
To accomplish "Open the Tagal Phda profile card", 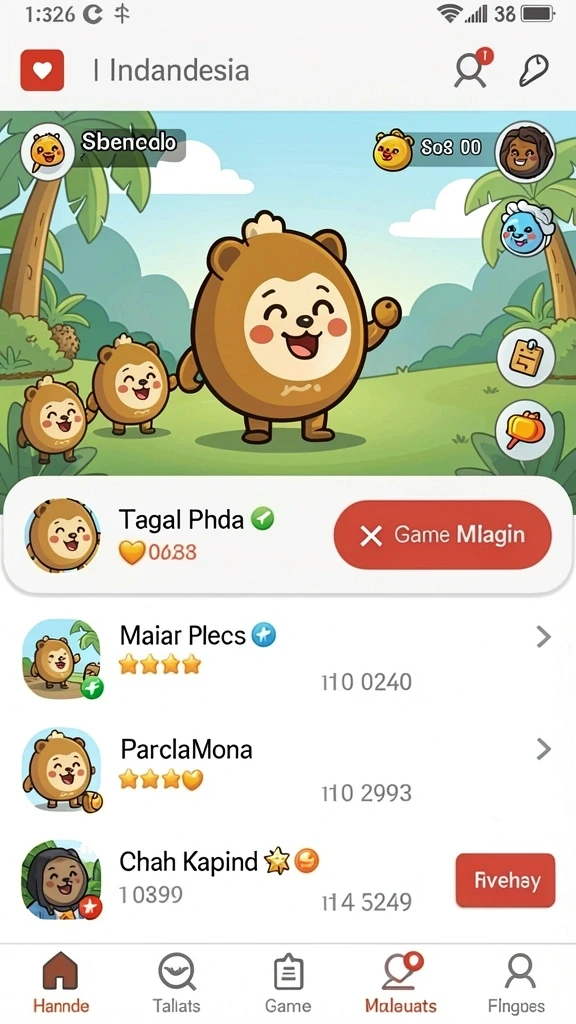I will pyautogui.click(x=288, y=536).
